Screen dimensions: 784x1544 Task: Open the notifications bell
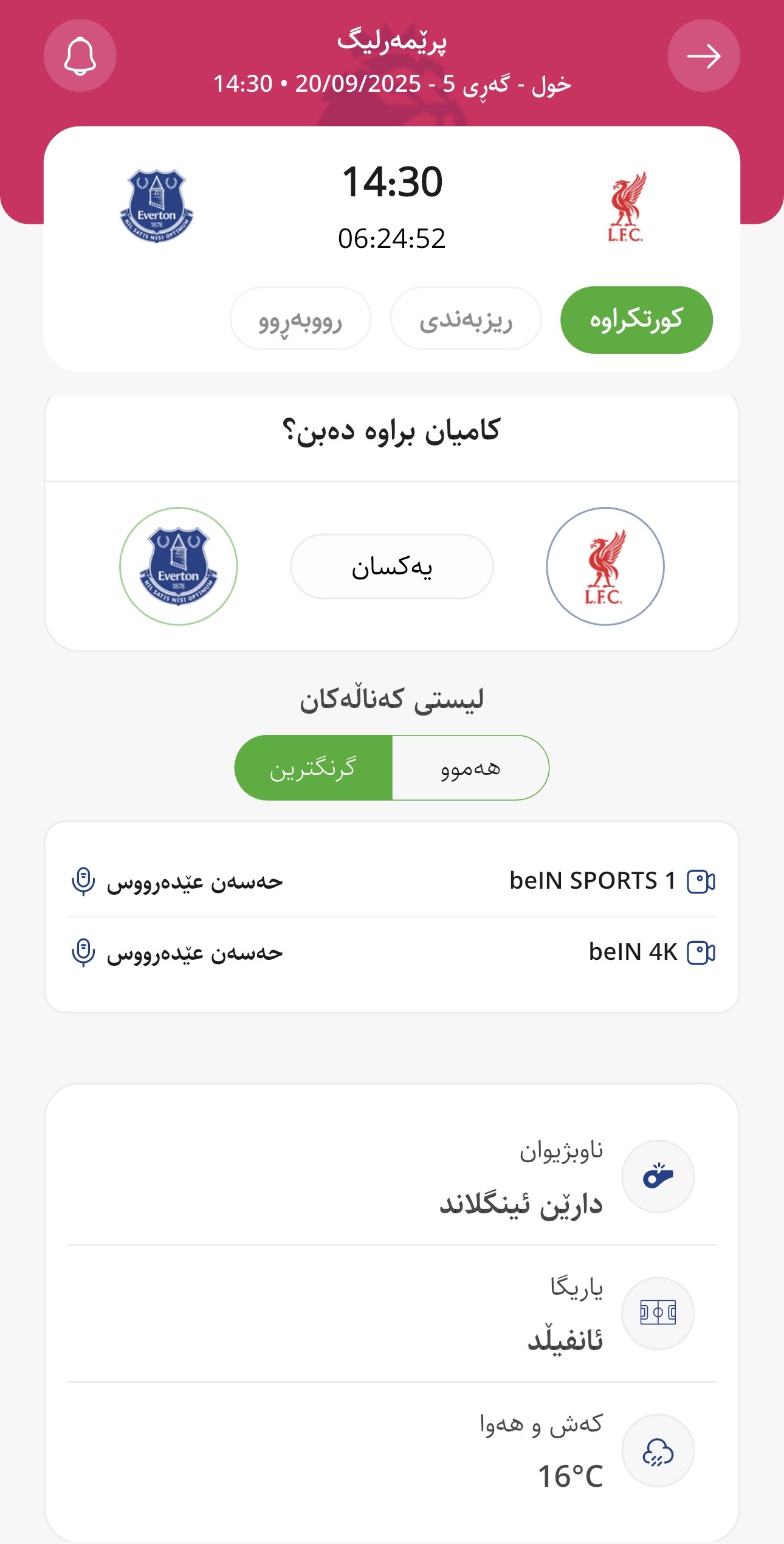[x=80, y=56]
